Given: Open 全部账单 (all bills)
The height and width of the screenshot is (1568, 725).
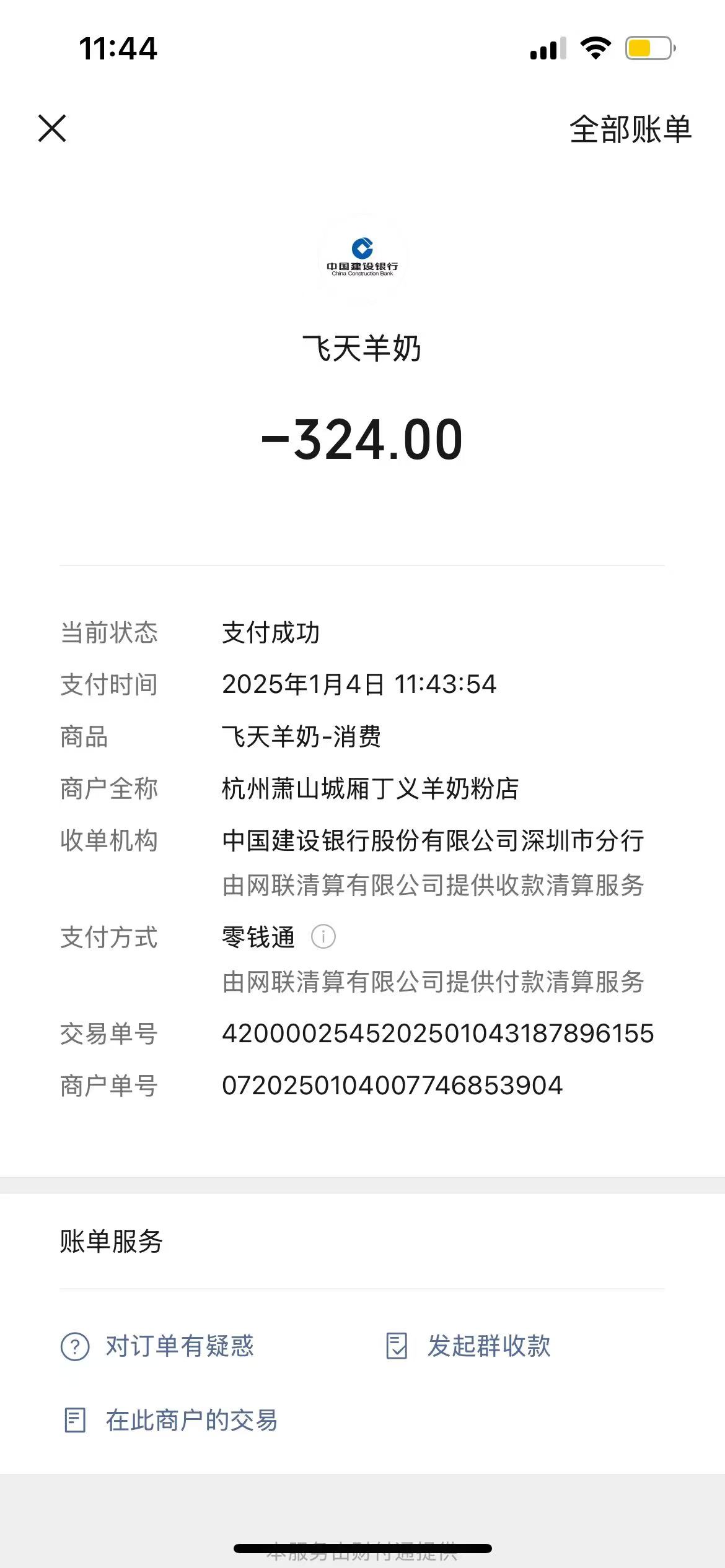Looking at the screenshot, I should pos(630,129).
